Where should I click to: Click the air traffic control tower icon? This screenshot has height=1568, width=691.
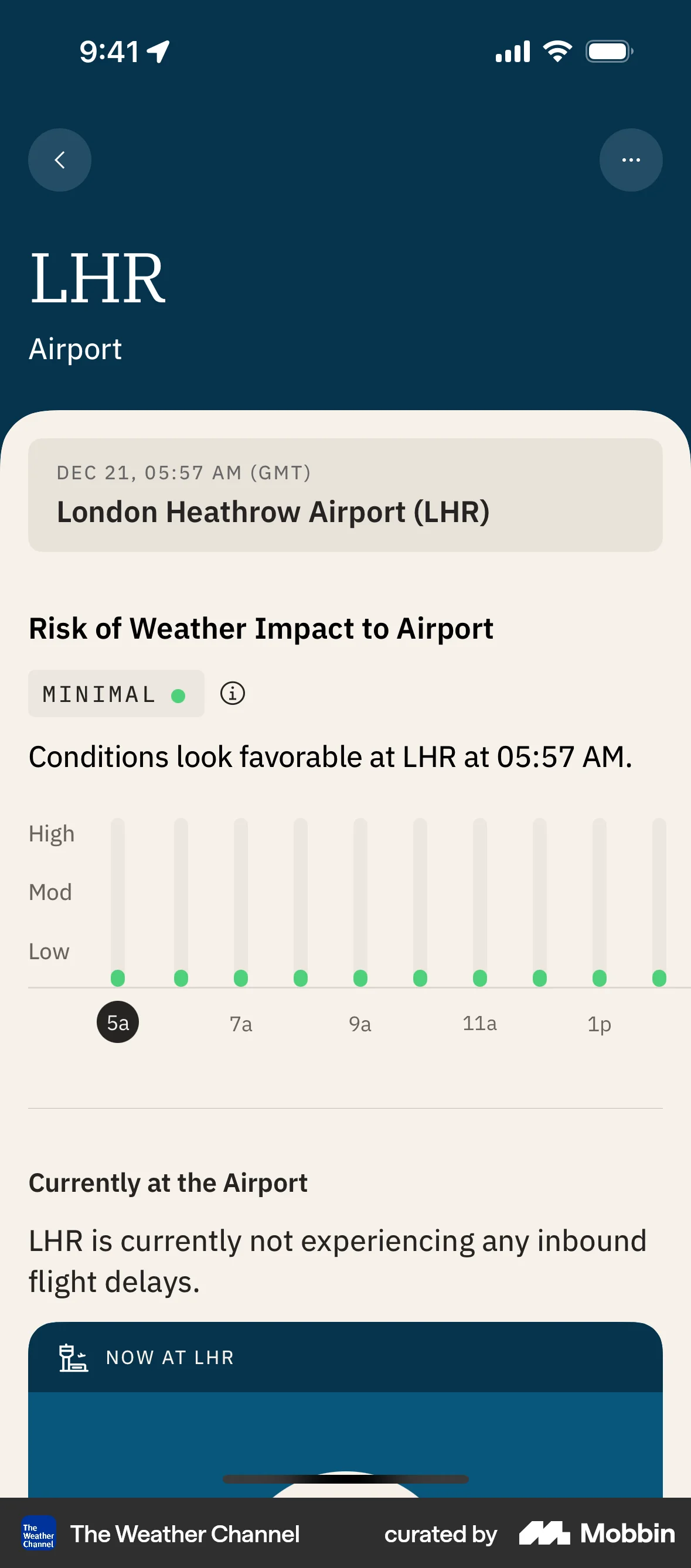coord(73,1358)
